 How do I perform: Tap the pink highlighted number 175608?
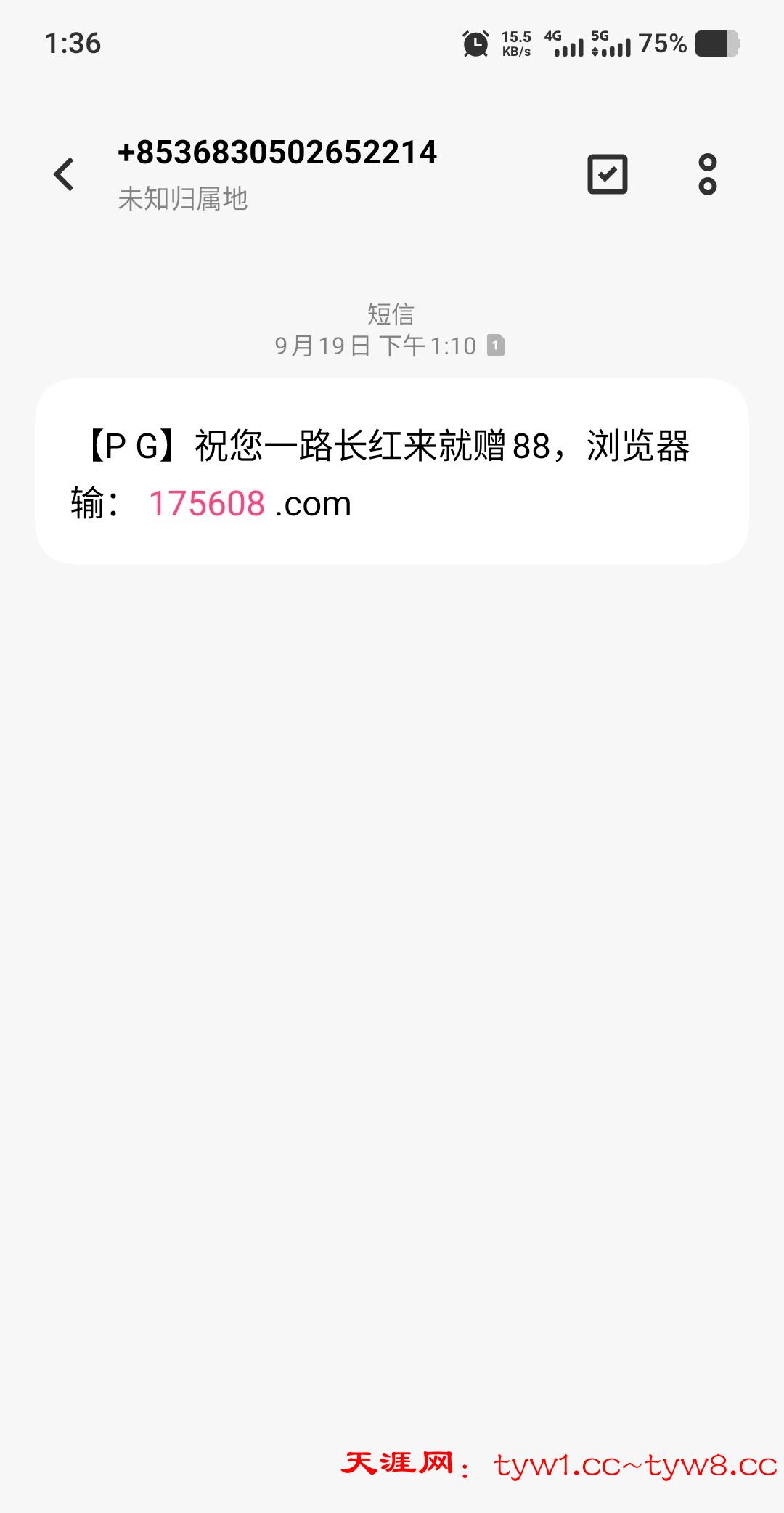point(210,505)
